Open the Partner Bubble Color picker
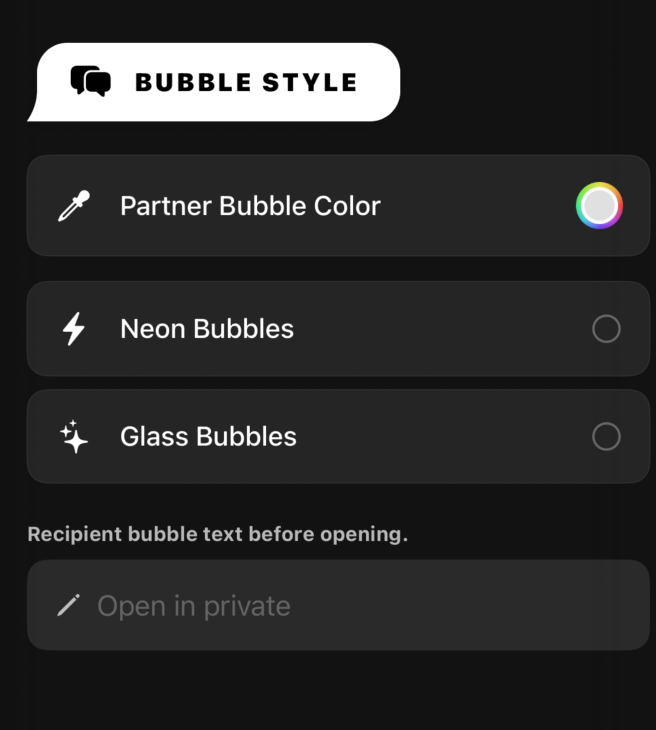This screenshot has height=730, width=656. 599,206
